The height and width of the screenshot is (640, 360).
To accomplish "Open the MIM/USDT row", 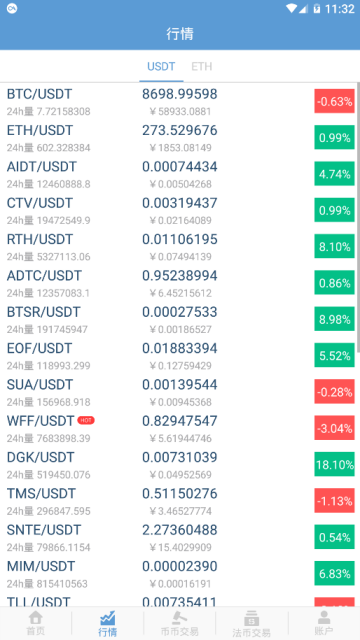I will [178, 573].
